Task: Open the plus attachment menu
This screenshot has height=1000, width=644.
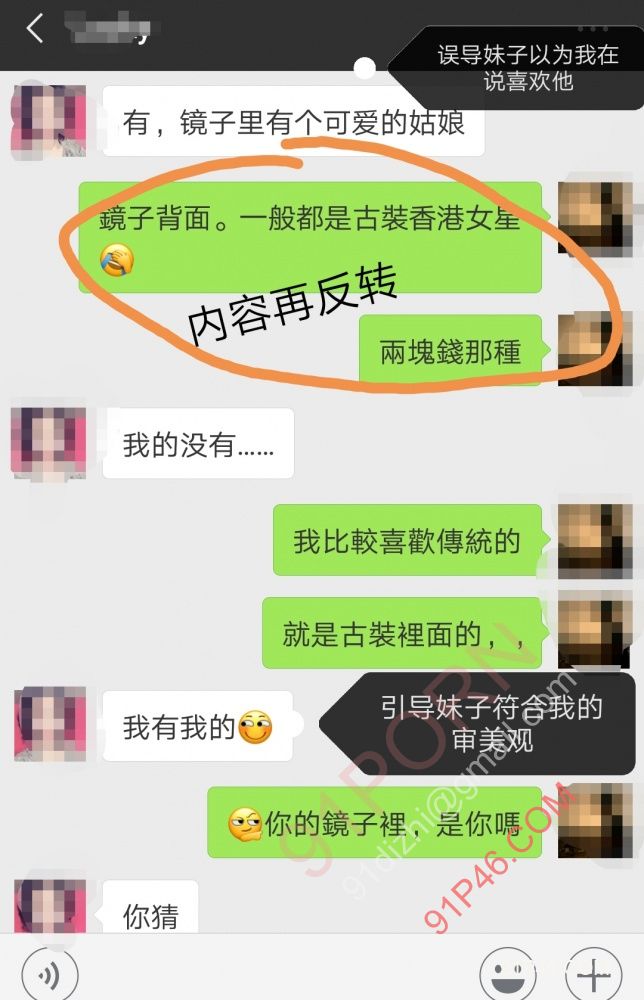Action: point(594,972)
